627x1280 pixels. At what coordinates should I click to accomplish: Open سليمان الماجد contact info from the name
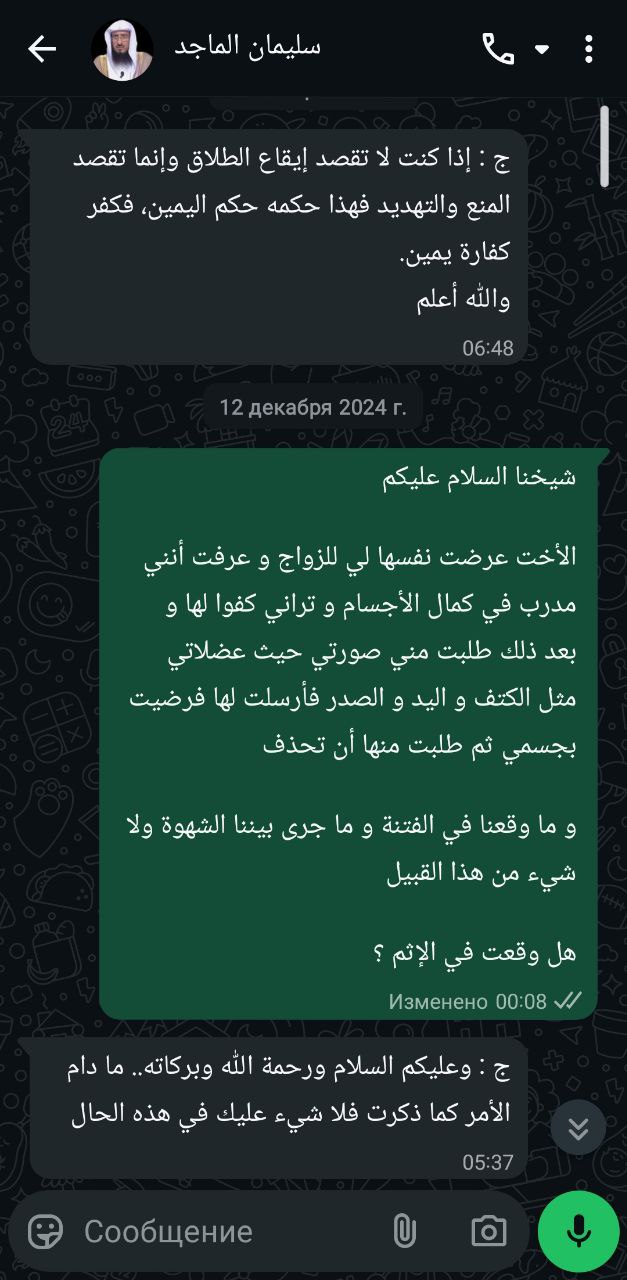[247, 47]
